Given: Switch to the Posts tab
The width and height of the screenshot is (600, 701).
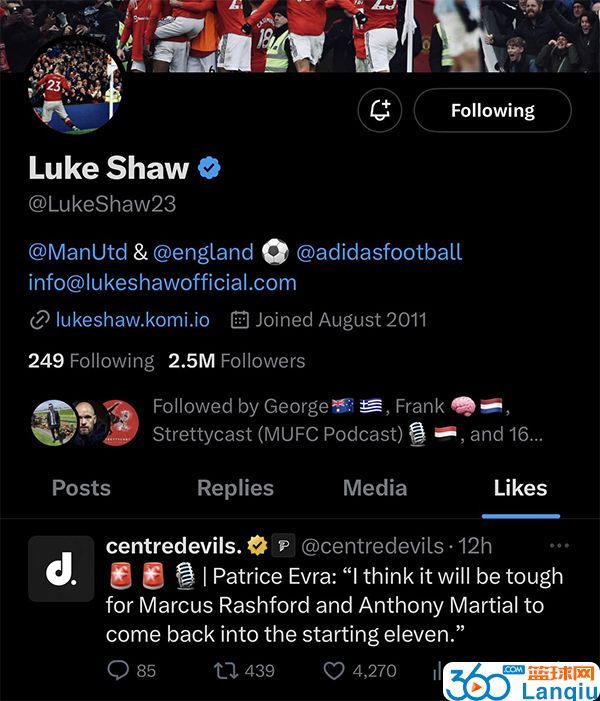Looking at the screenshot, I should point(81,488).
